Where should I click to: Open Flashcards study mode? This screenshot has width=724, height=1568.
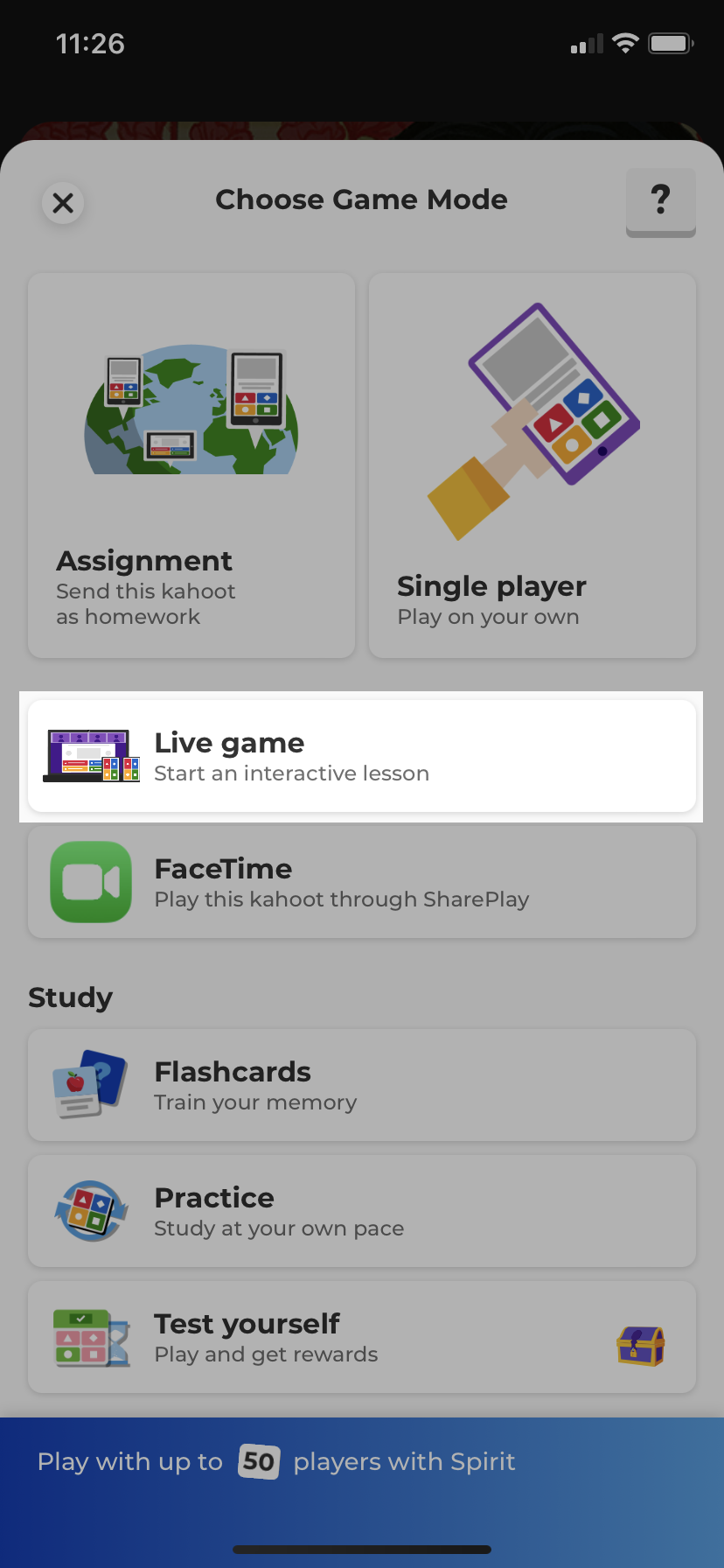point(362,1085)
